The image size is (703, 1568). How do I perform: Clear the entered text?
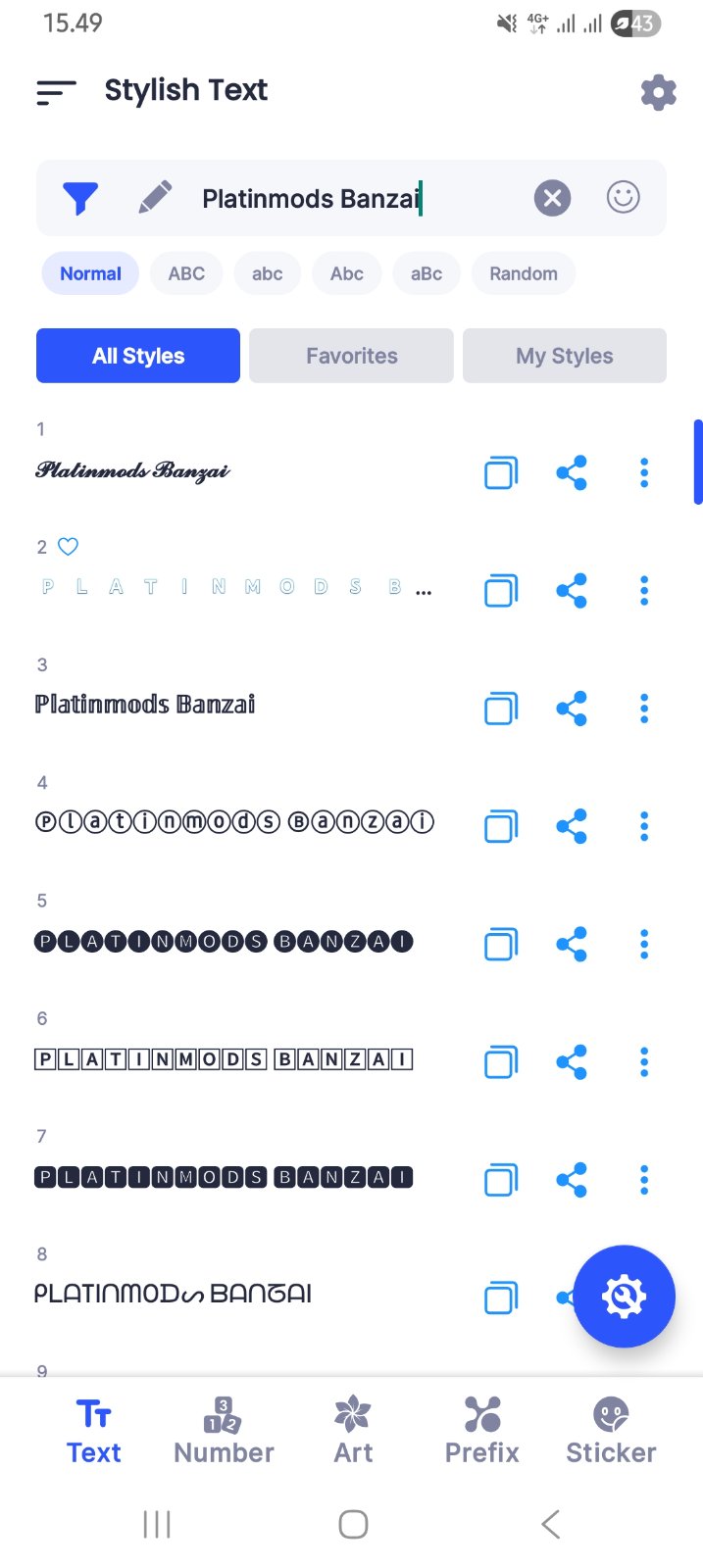[x=552, y=198]
